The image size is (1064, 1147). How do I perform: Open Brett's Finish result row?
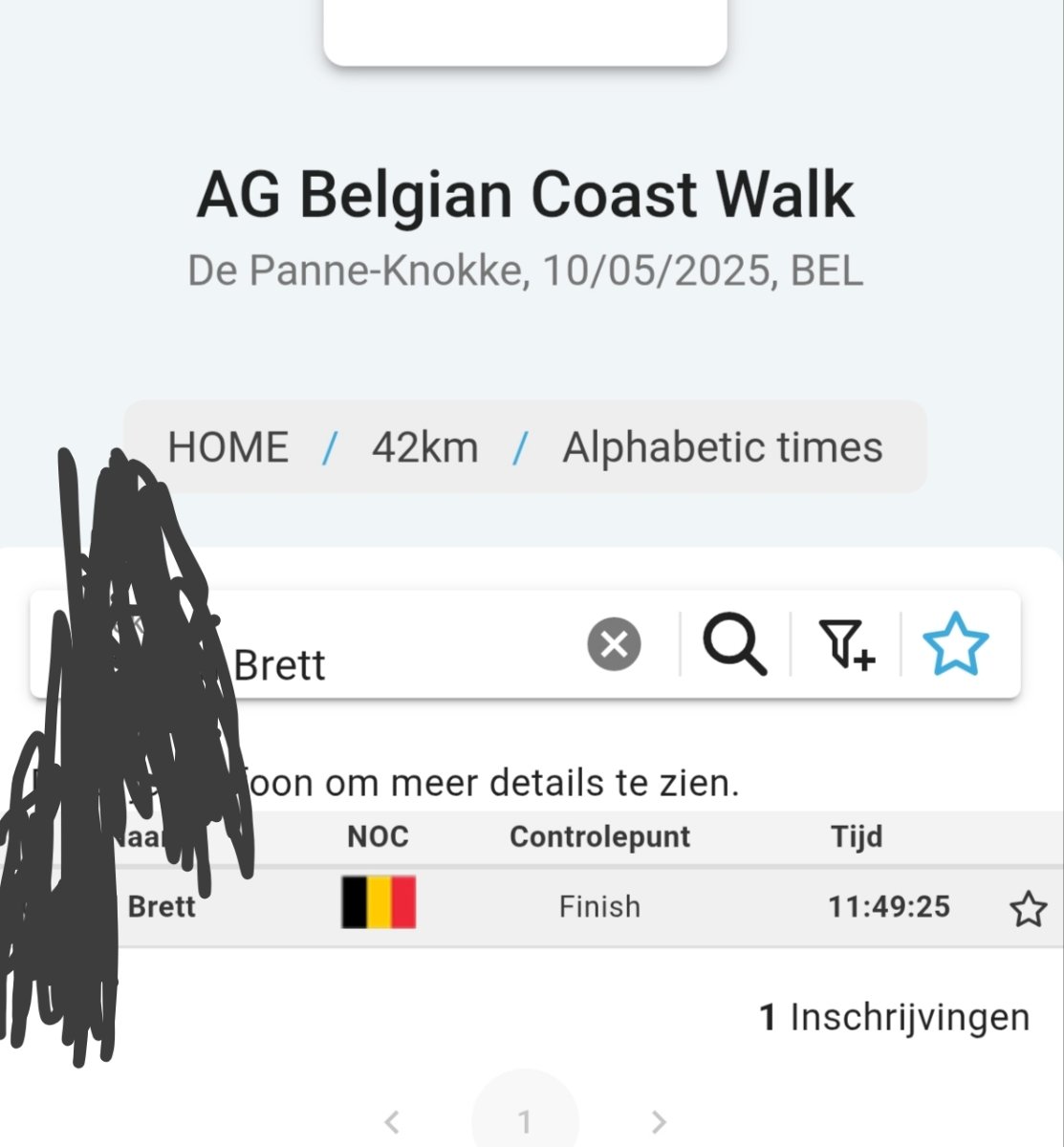click(598, 906)
